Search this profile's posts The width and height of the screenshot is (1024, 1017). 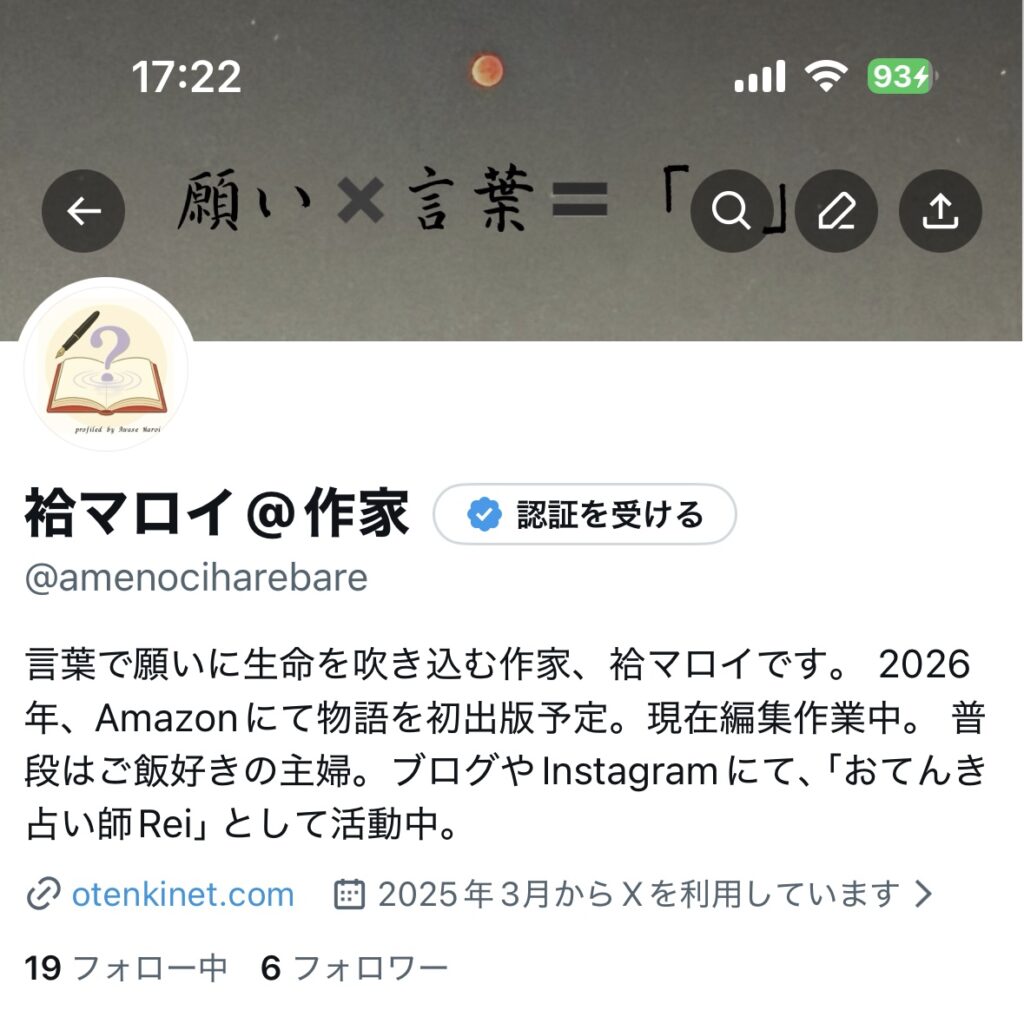(731, 211)
